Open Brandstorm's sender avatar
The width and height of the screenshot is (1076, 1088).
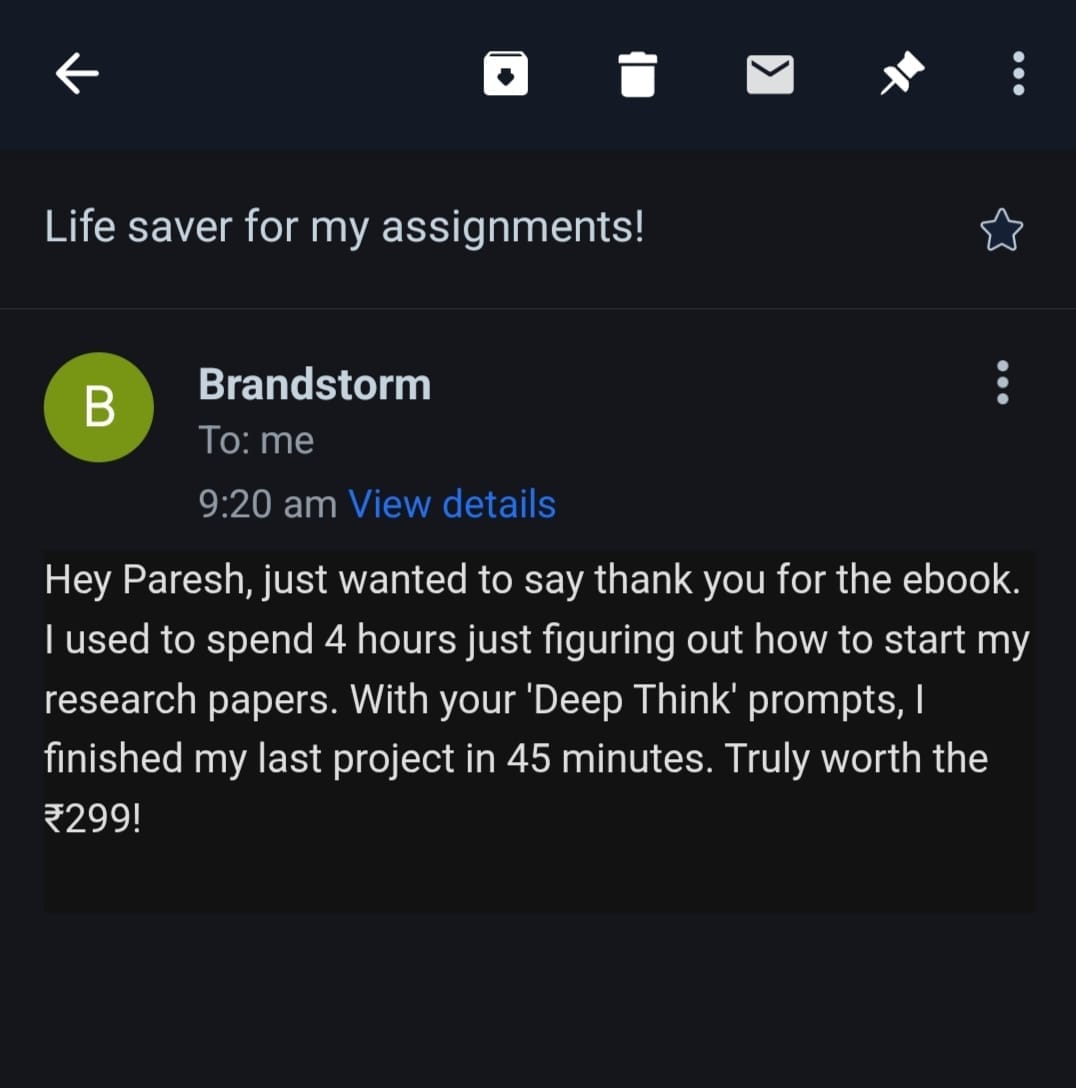[x=99, y=407]
